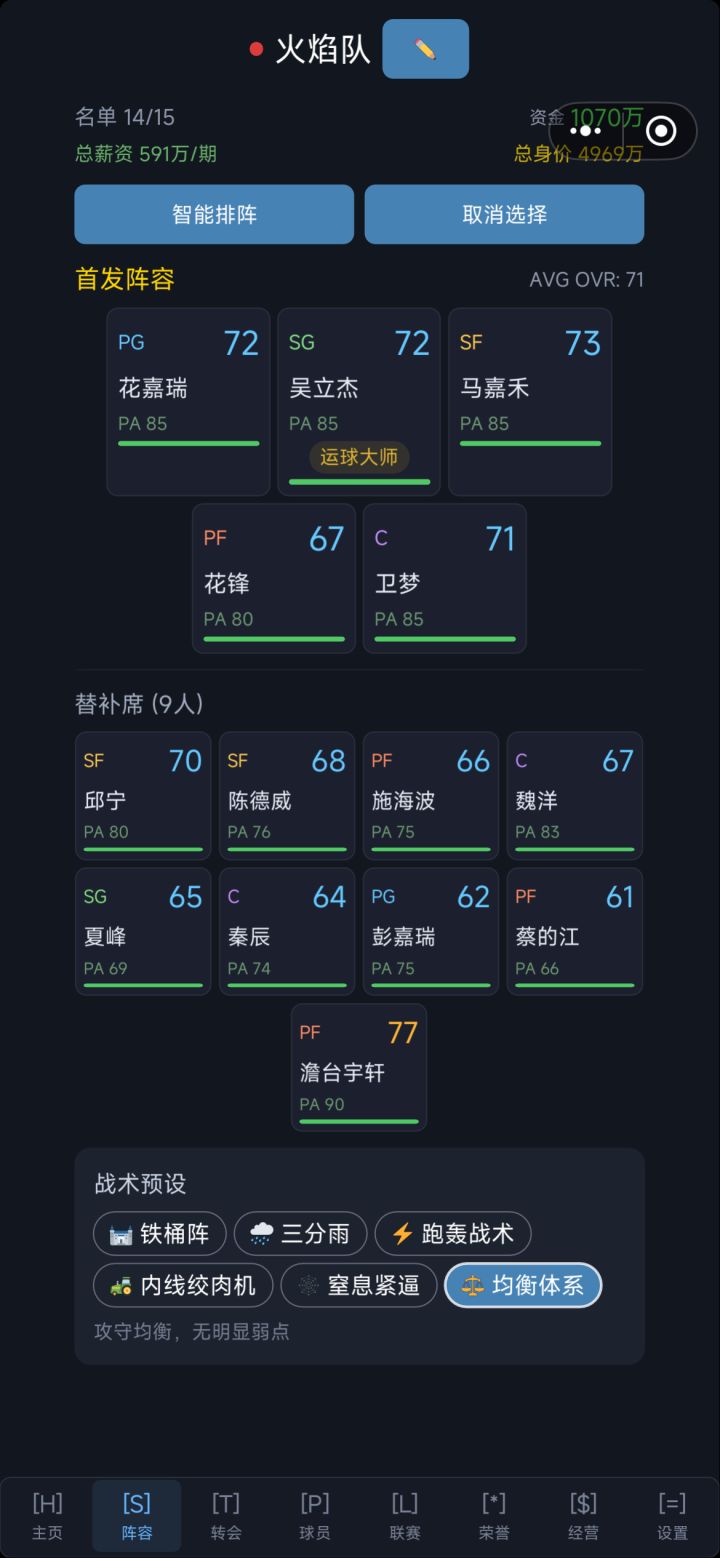The image size is (720, 1558).
Task: Click the 取消选择 button
Action: [x=505, y=214]
